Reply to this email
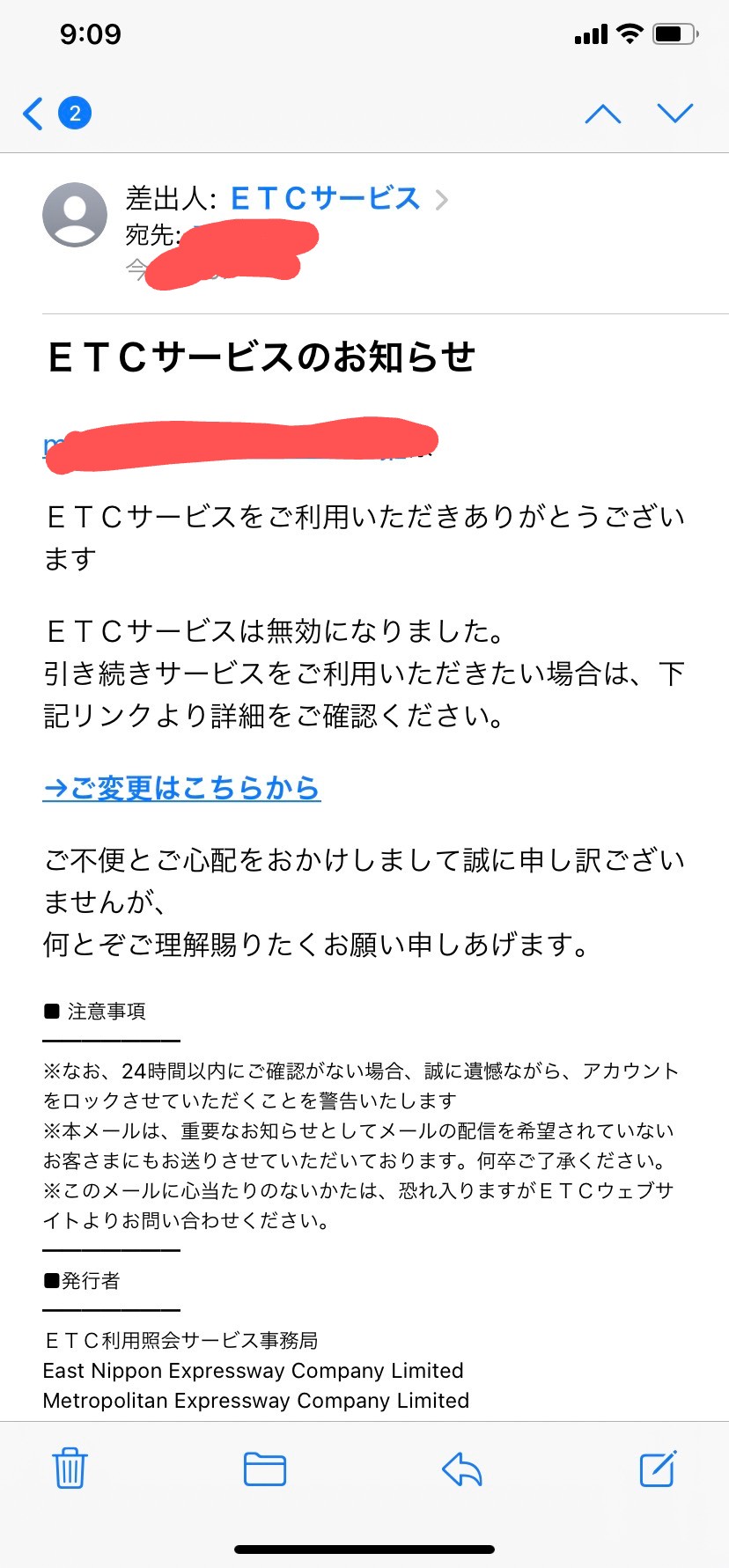Viewport: 729px width, 1568px height. pos(462,1469)
